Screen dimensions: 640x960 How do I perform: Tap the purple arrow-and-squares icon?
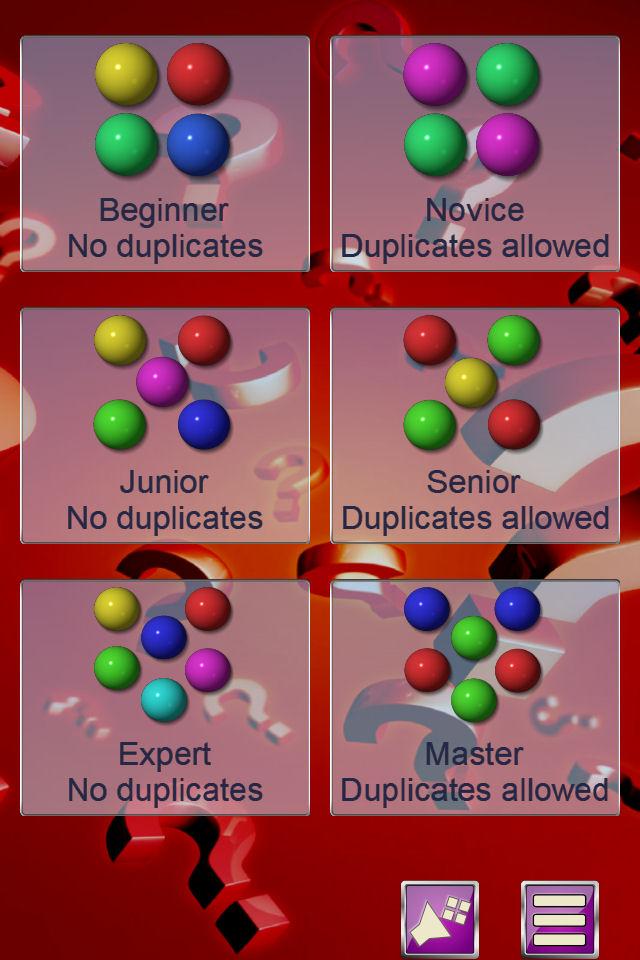[440, 919]
